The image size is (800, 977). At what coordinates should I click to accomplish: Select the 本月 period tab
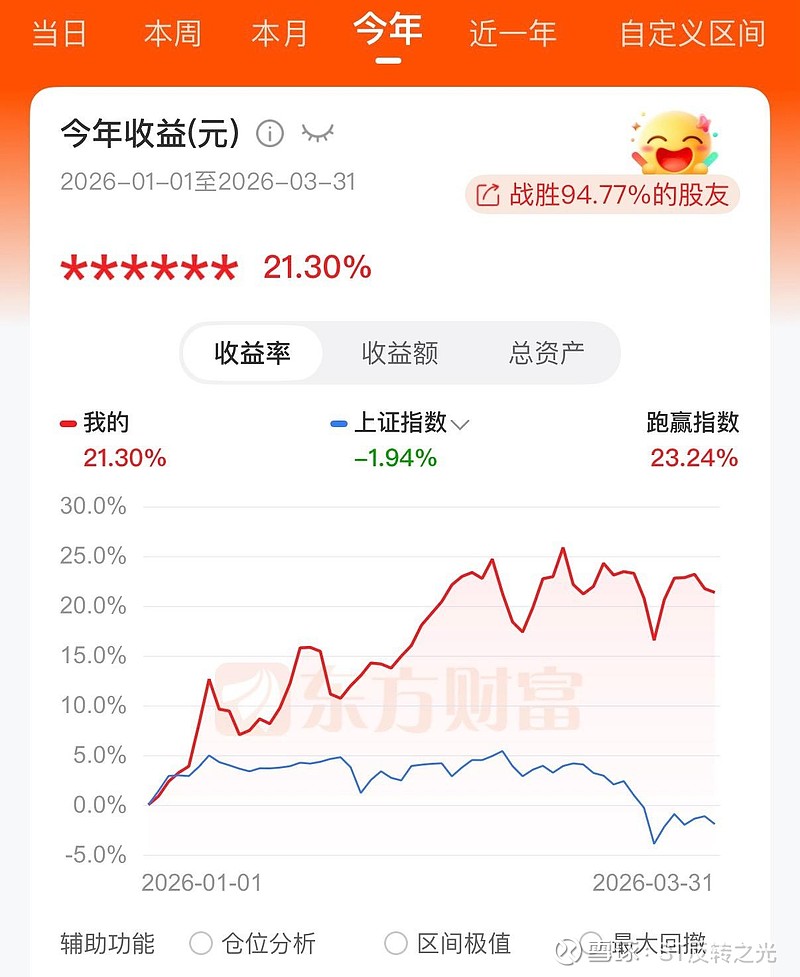pos(280,33)
